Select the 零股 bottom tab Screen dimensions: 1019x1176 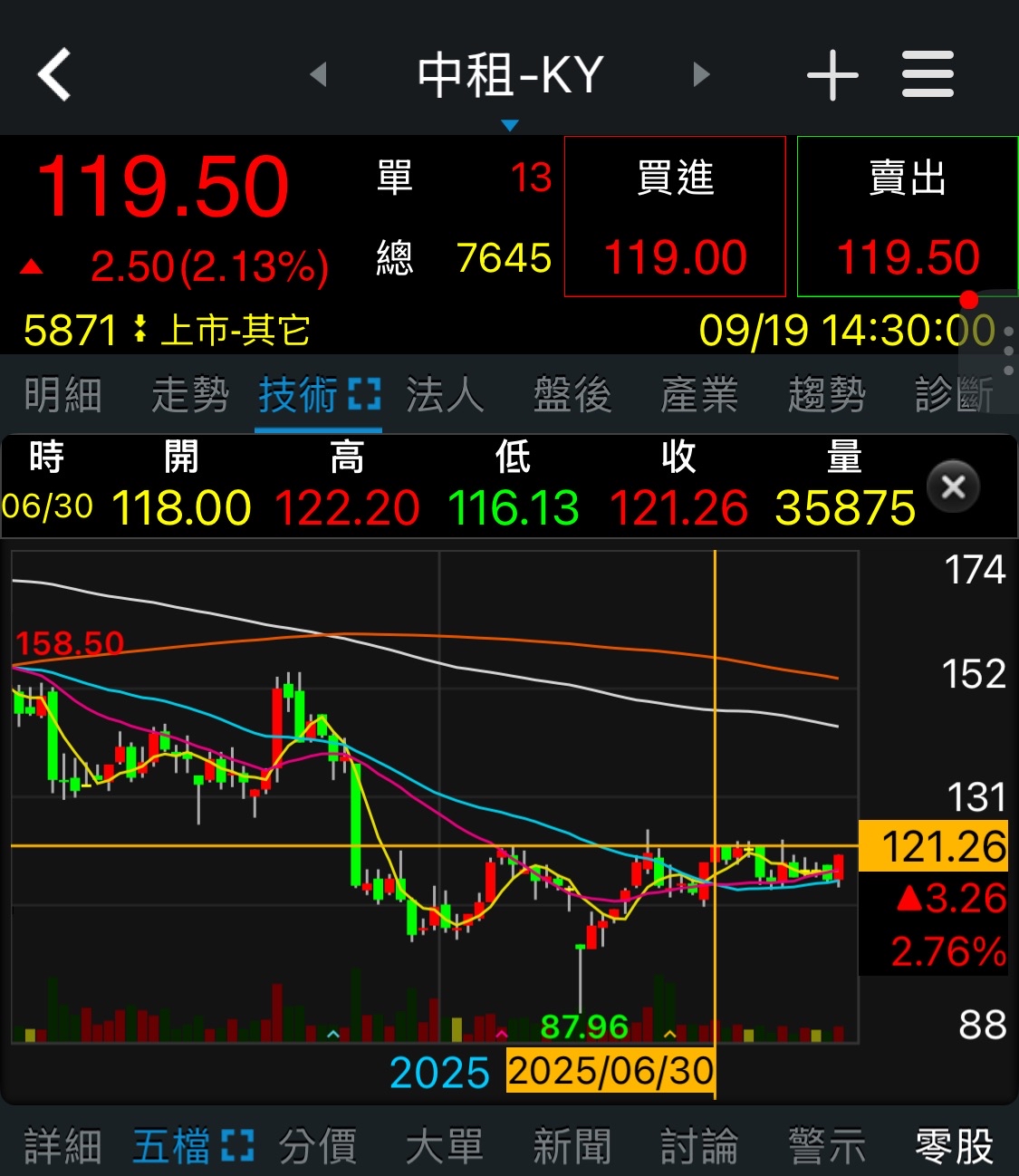point(955,1146)
